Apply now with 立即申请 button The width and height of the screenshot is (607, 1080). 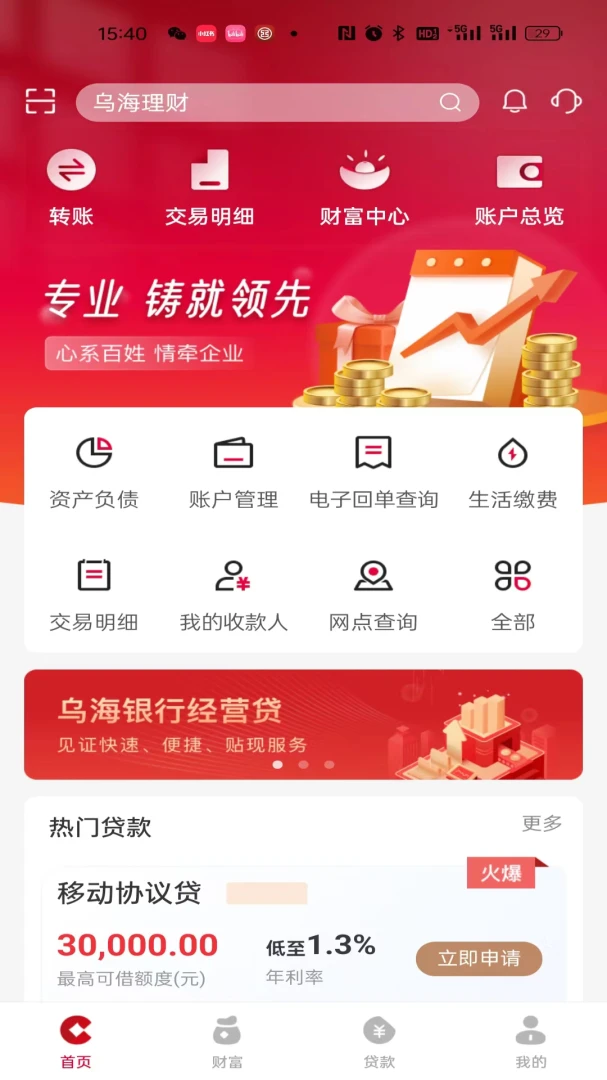click(x=479, y=959)
